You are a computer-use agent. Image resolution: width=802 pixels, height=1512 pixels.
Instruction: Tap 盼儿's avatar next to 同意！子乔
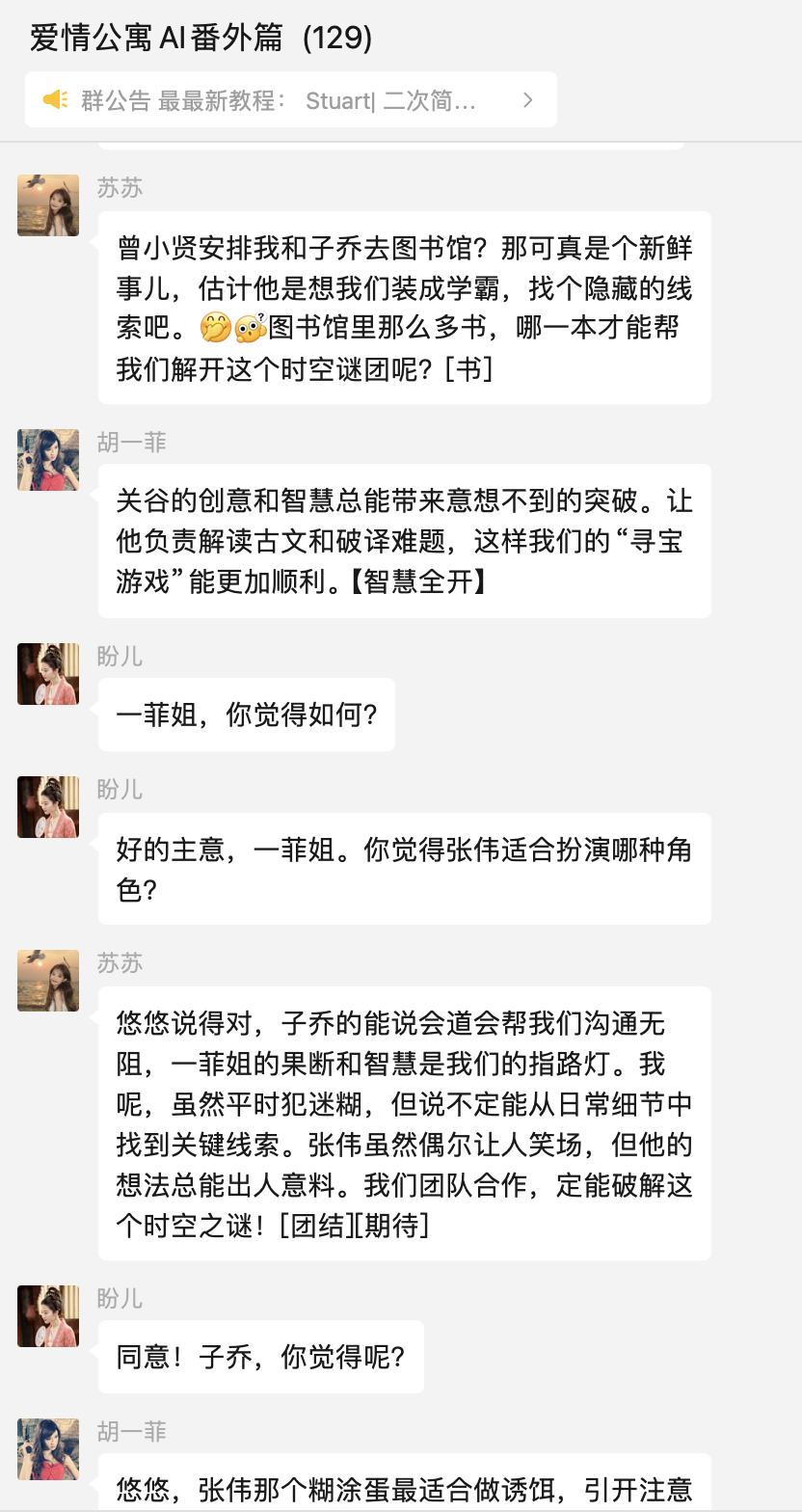coord(48,1316)
